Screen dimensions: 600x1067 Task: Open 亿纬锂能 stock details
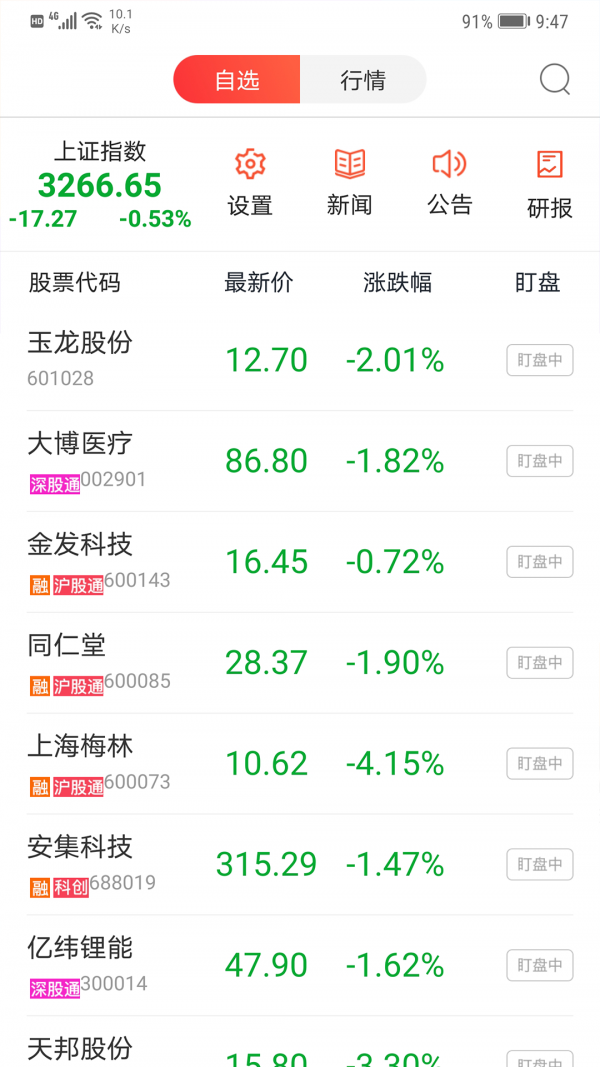pyautogui.click(x=80, y=965)
